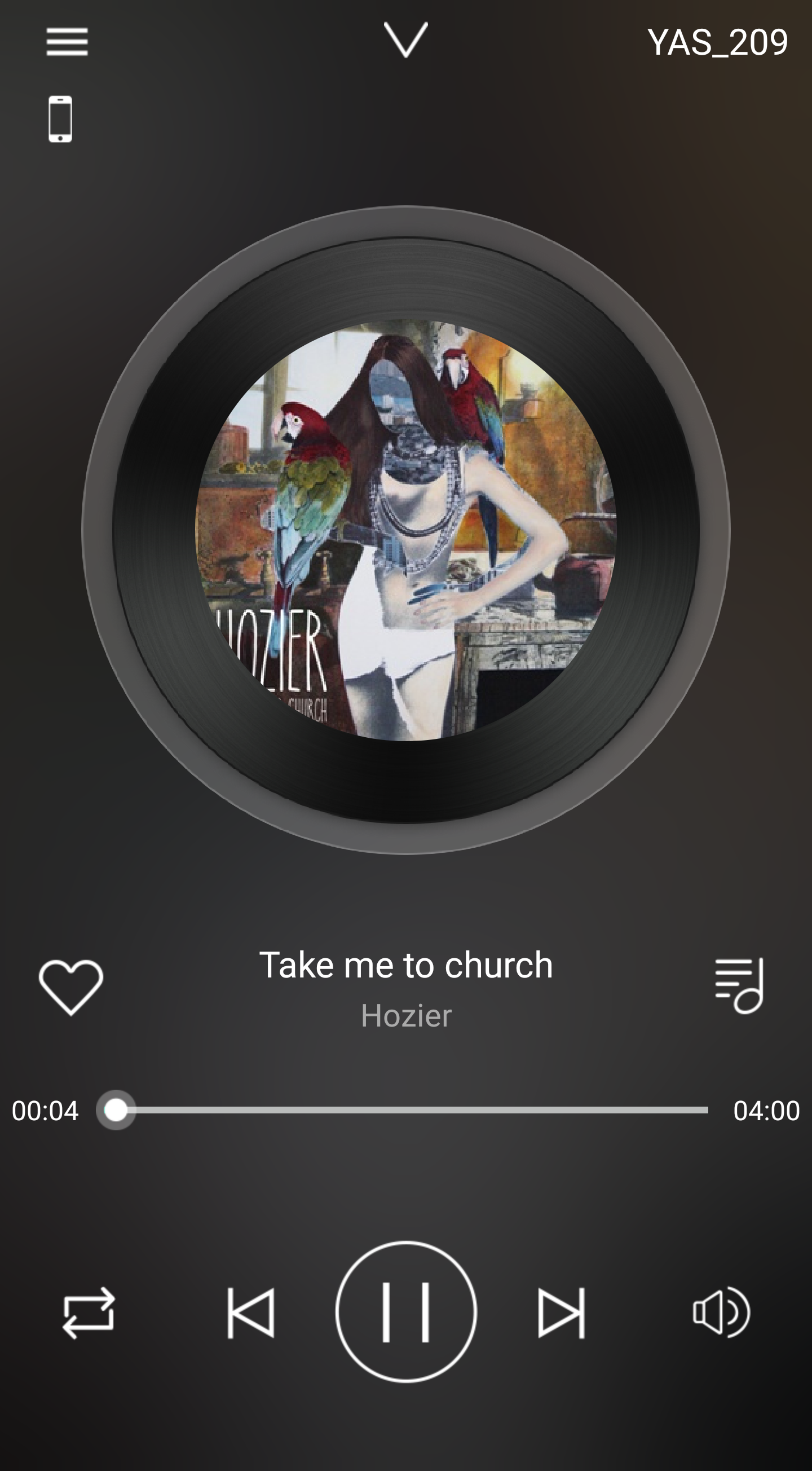Add Take me to church to favorites
The width and height of the screenshot is (812, 1471).
tap(71, 987)
